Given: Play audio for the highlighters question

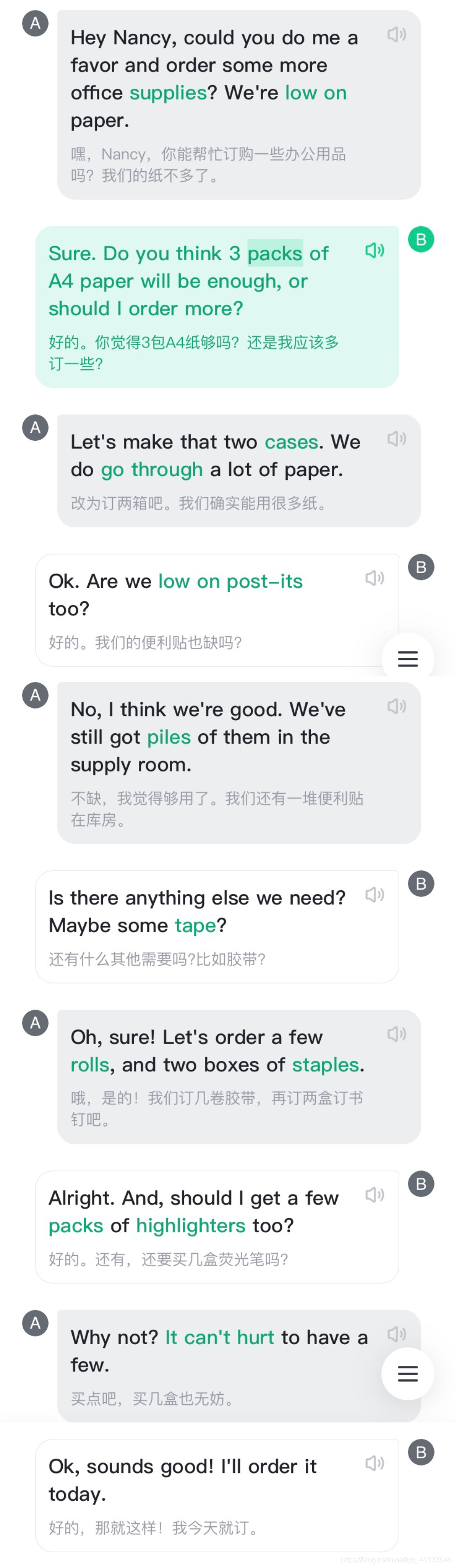Looking at the screenshot, I should point(375,1195).
